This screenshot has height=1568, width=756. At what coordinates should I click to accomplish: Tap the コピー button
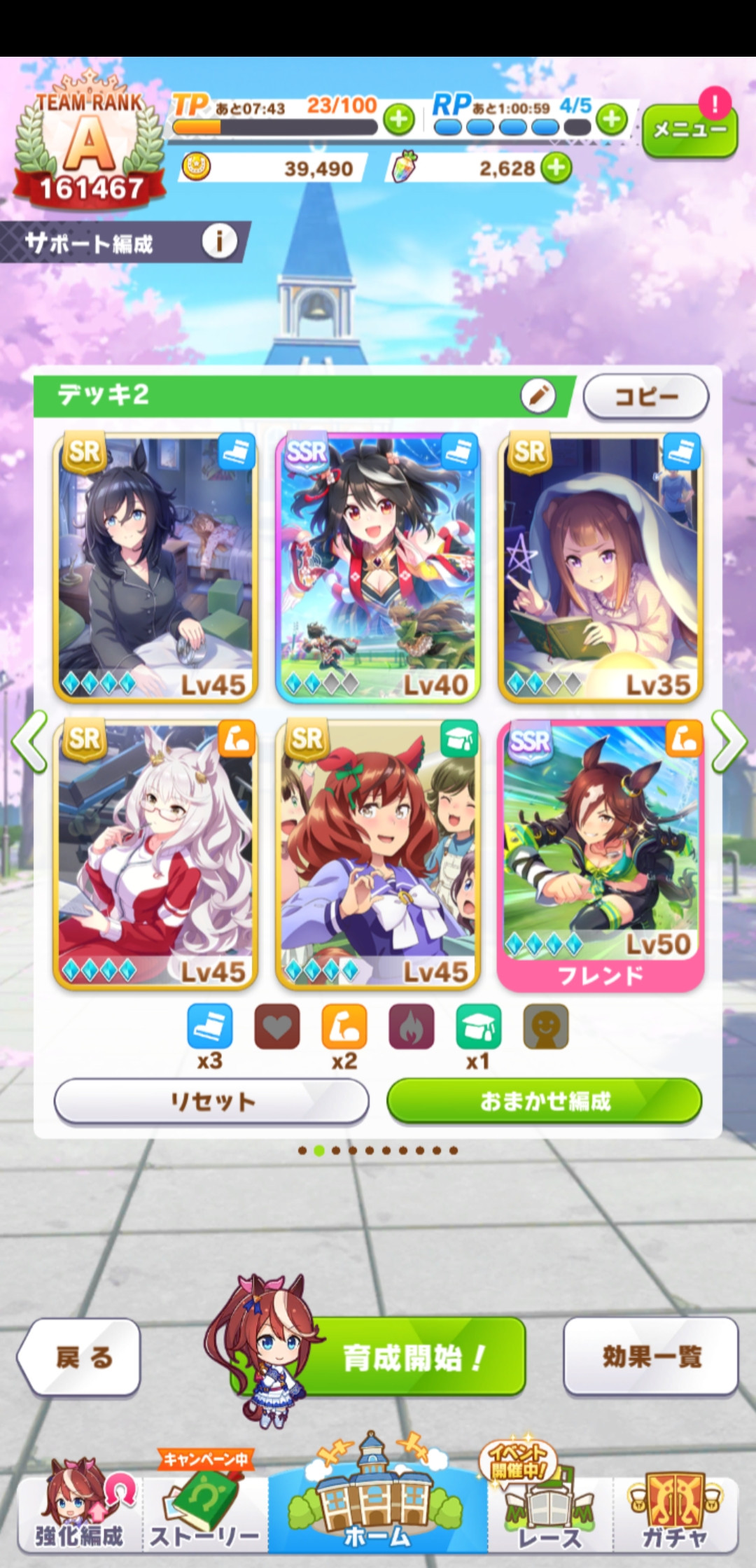click(x=645, y=397)
